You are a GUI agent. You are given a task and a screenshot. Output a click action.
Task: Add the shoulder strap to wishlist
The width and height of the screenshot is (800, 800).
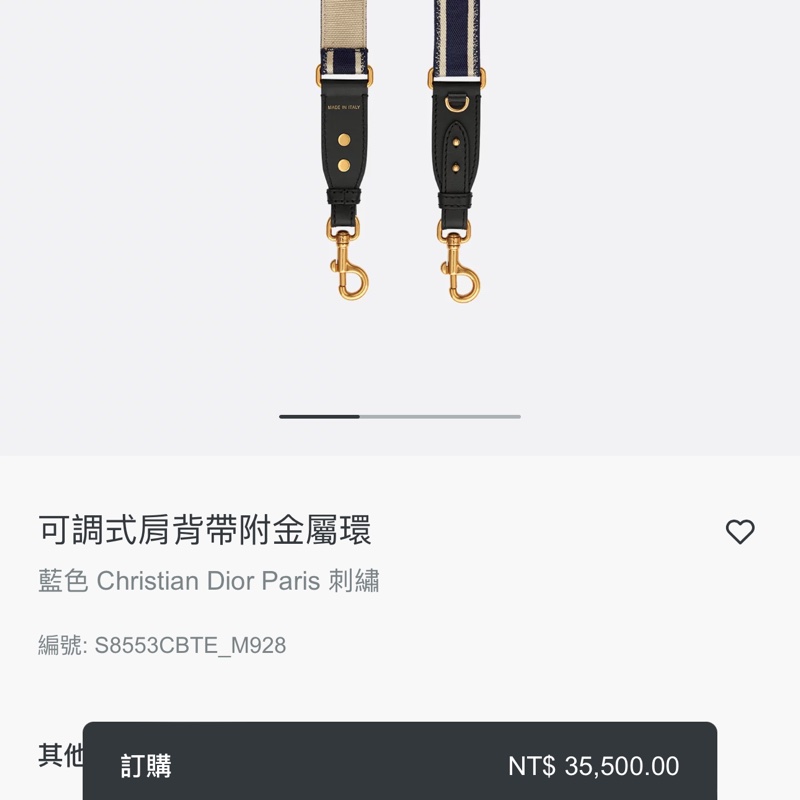tap(740, 532)
